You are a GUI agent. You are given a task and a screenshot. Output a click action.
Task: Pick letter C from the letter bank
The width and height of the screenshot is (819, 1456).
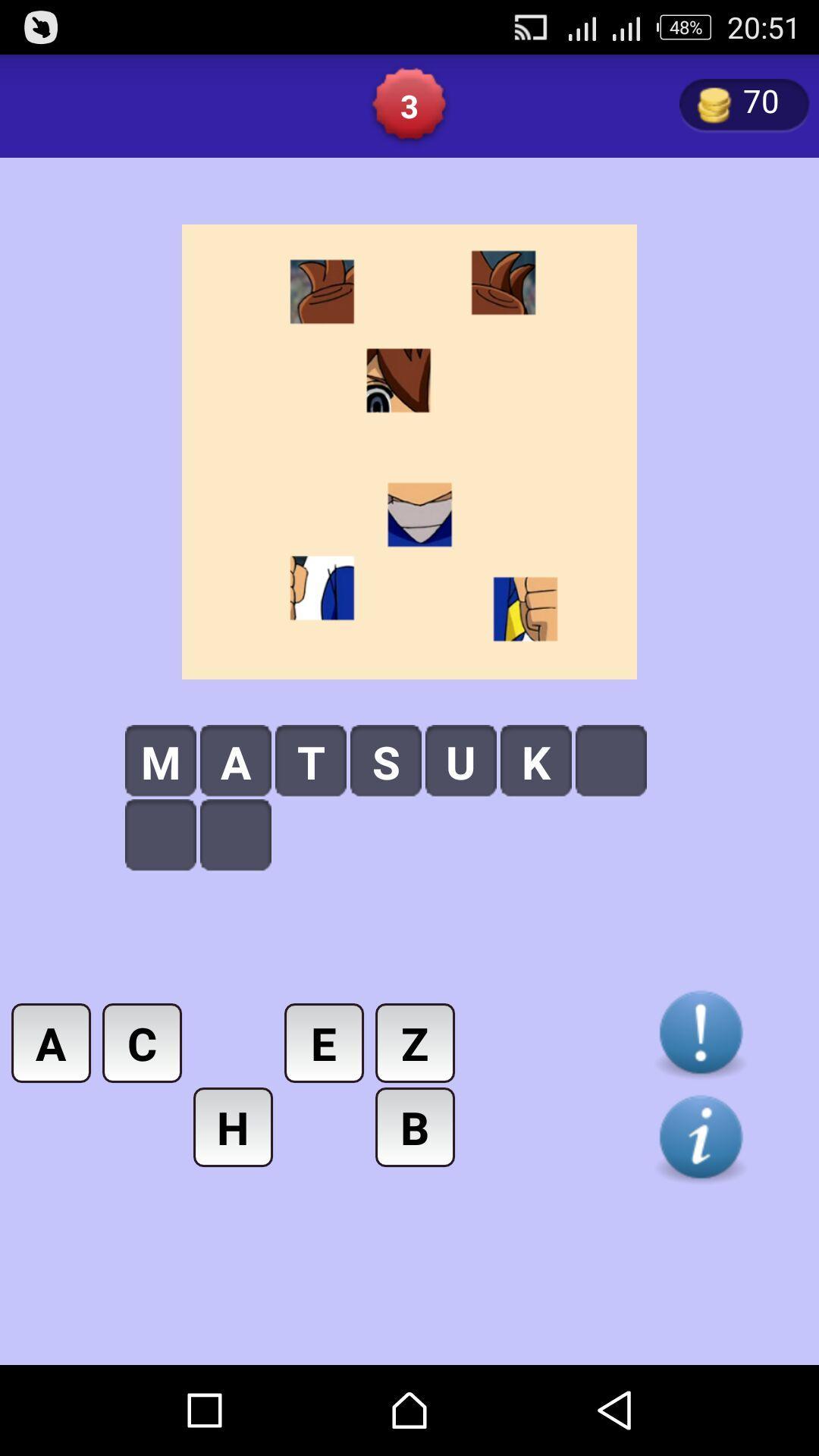pos(142,1043)
